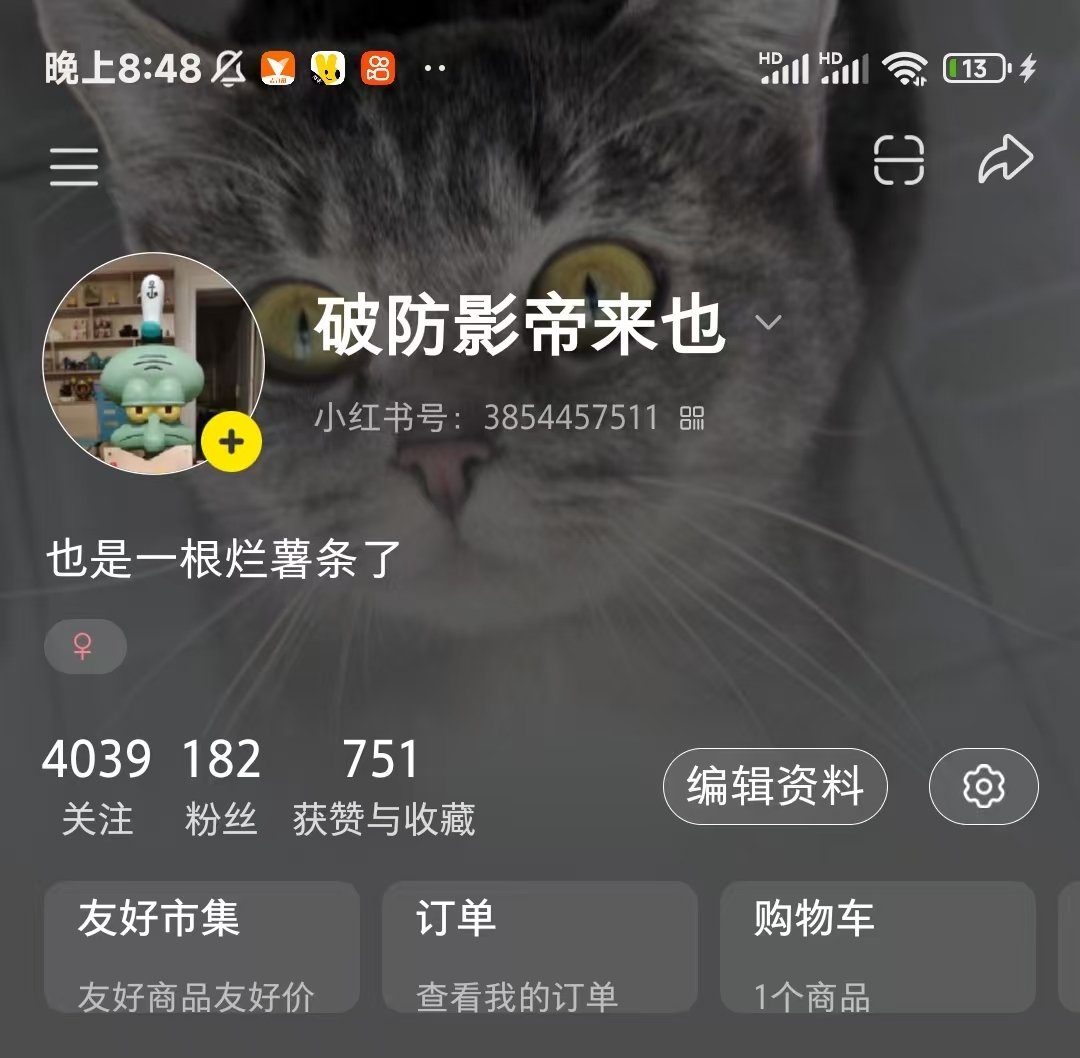Tap the 编辑资料 button
The image size is (1080, 1058).
775,787
